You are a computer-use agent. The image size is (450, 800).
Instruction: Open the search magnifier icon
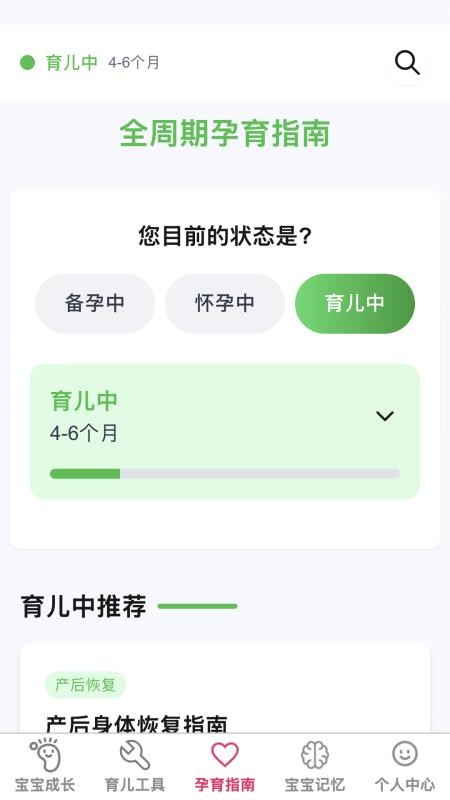coord(407,63)
